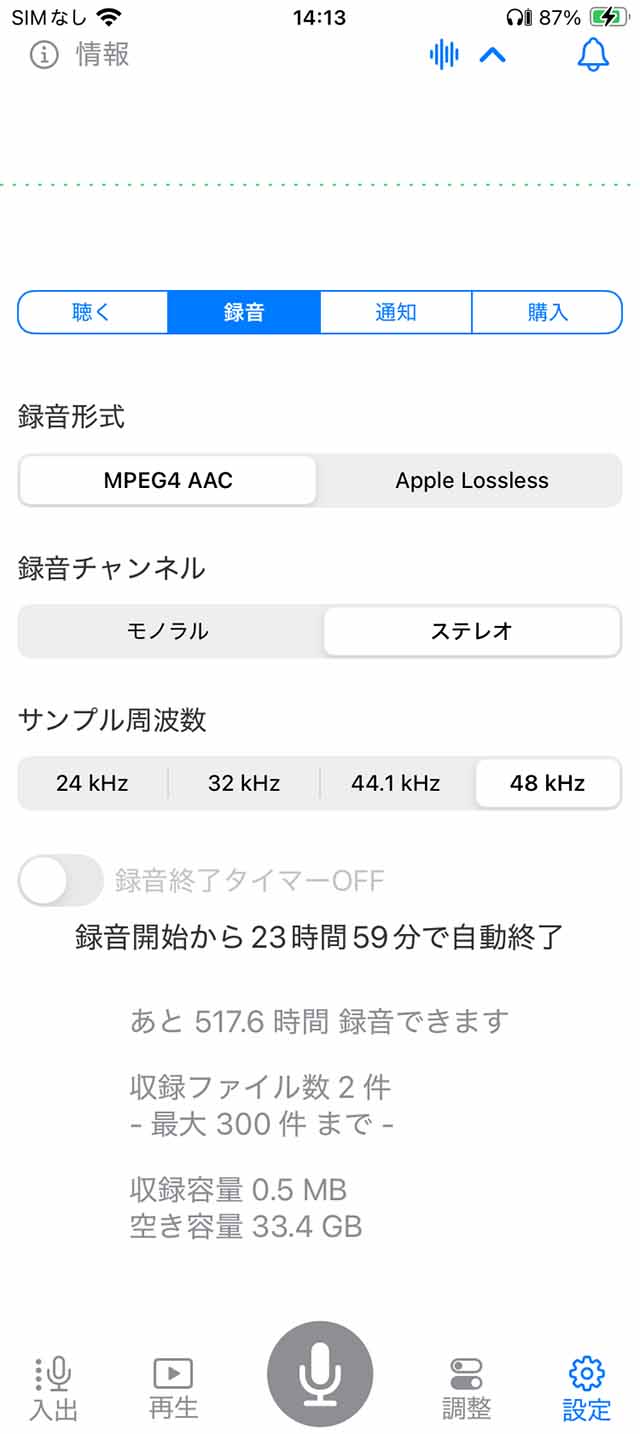
Task: Select 24 kHz sample rate
Action: pos(92,783)
